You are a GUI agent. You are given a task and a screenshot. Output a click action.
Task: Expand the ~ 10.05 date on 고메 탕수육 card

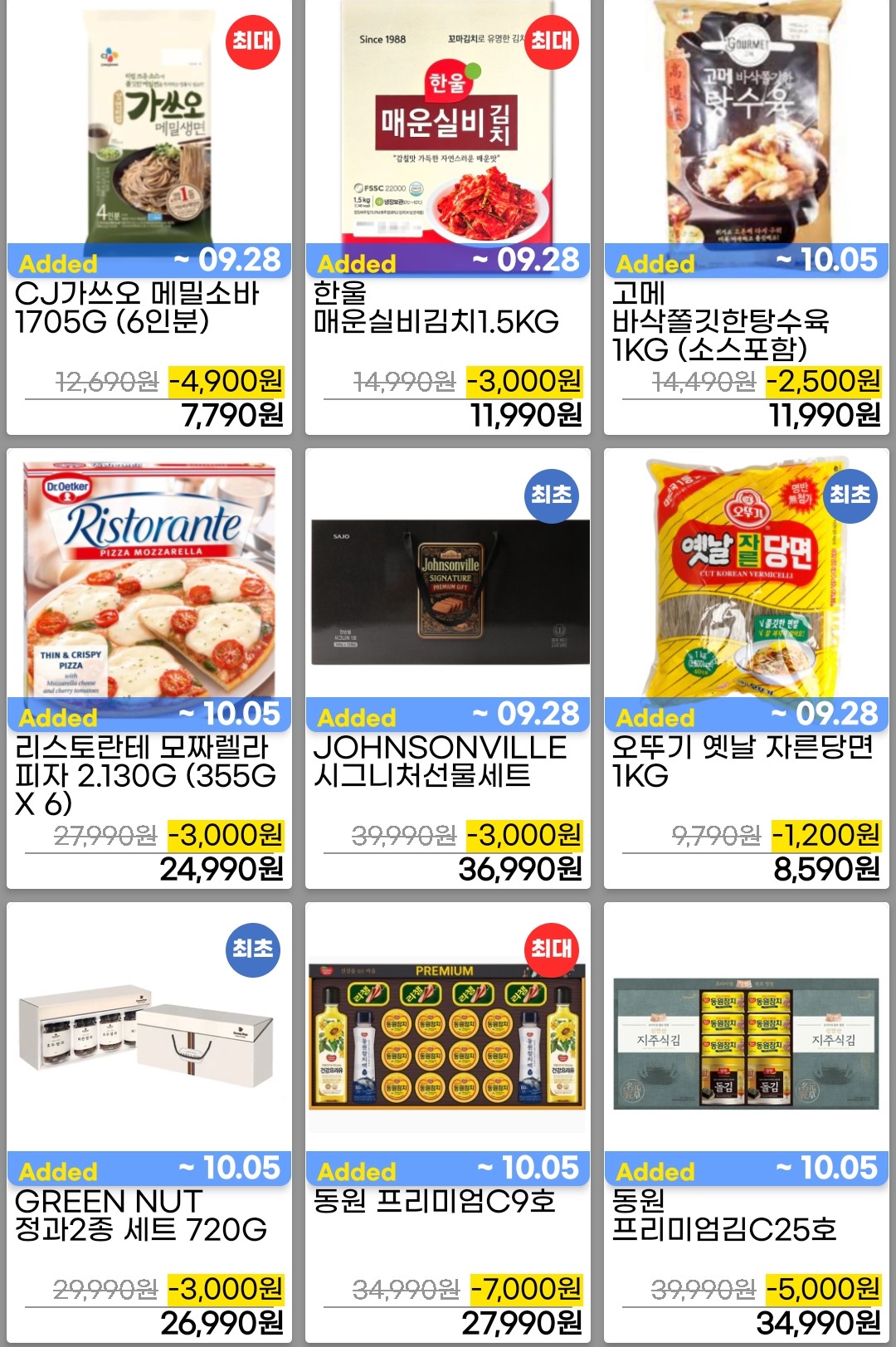coord(825,261)
